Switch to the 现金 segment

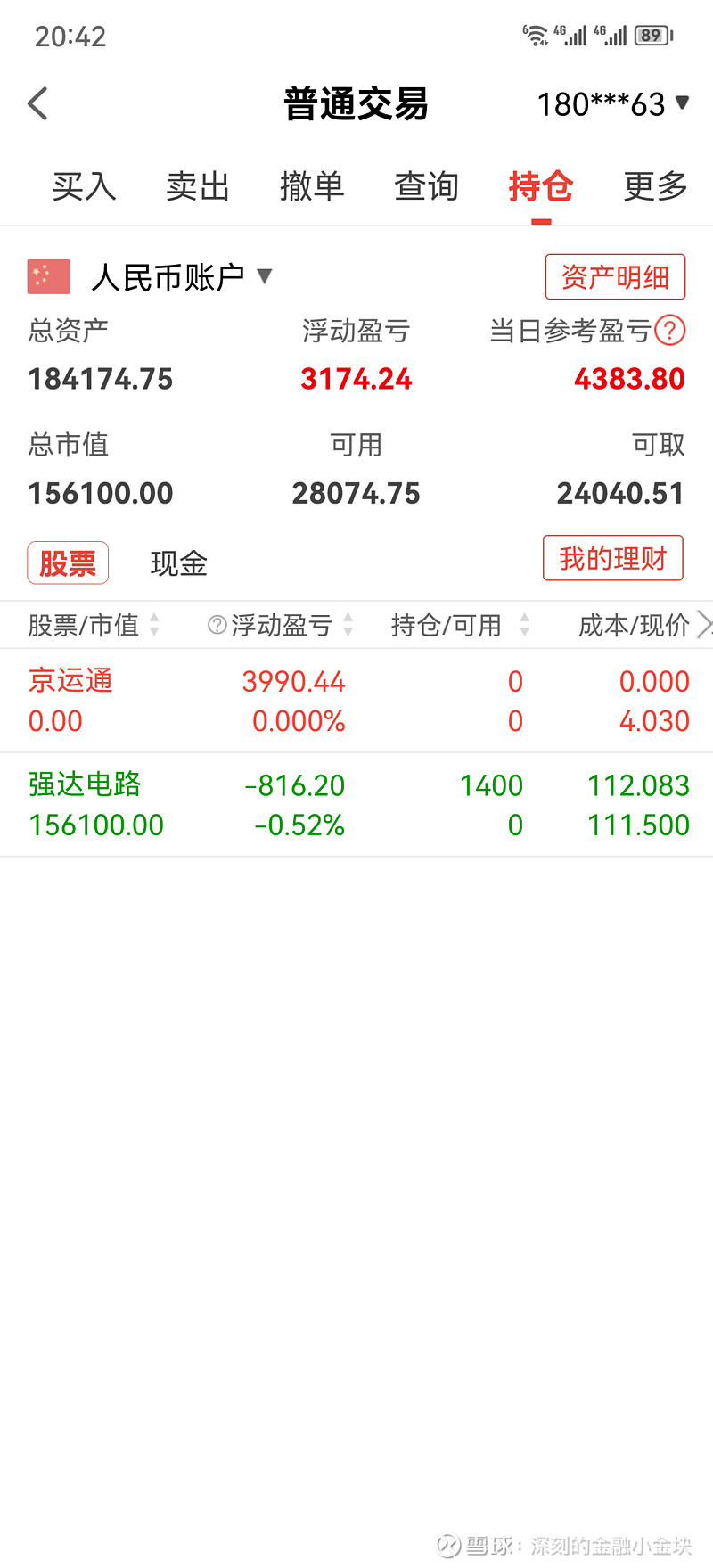(179, 563)
